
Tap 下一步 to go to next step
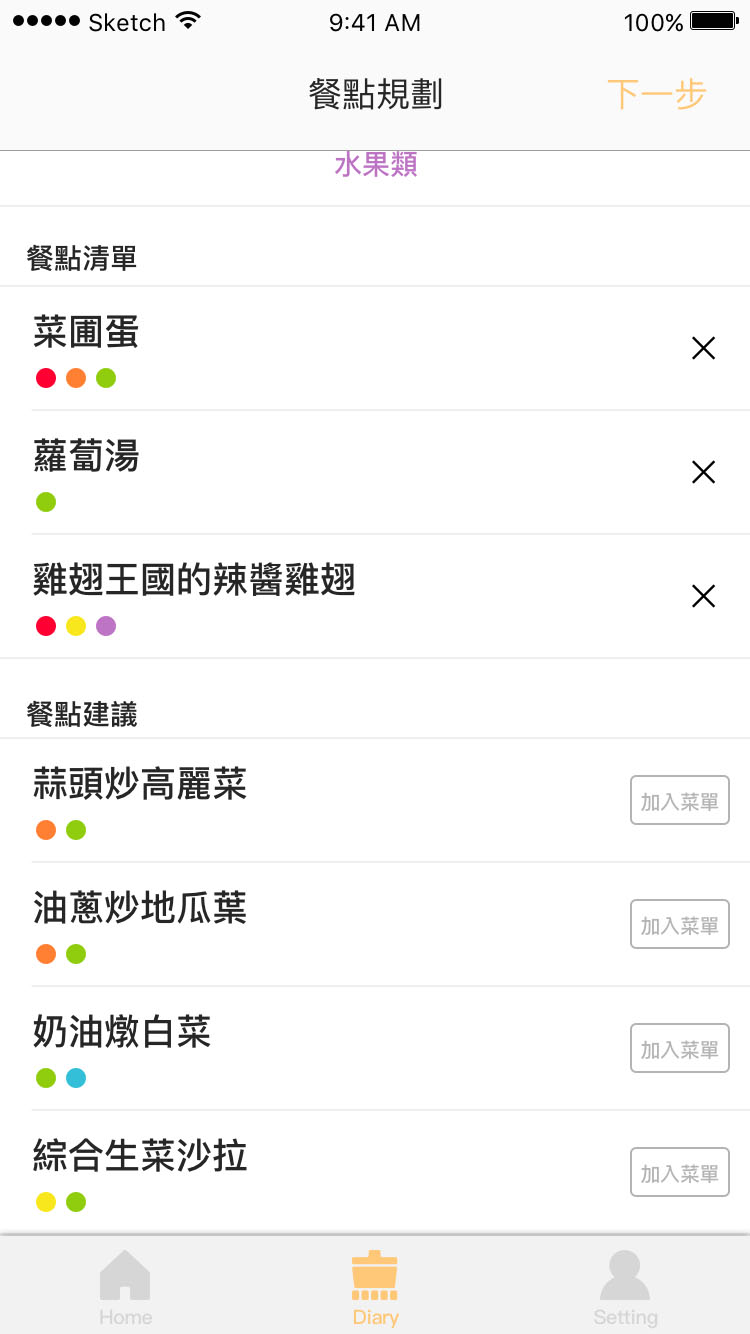pos(657,95)
